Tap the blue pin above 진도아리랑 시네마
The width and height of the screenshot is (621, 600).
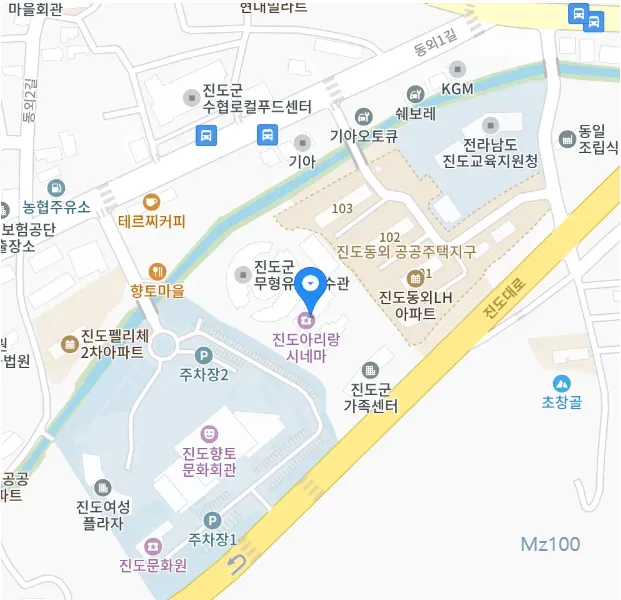click(x=311, y=287)
